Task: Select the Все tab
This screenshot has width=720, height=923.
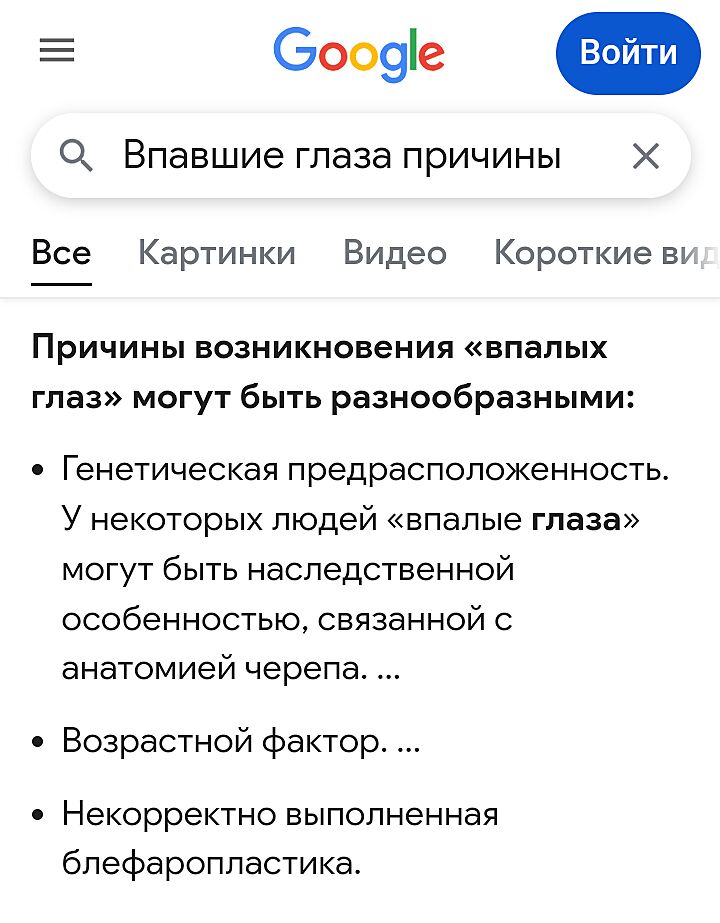Action: point(61,252)
